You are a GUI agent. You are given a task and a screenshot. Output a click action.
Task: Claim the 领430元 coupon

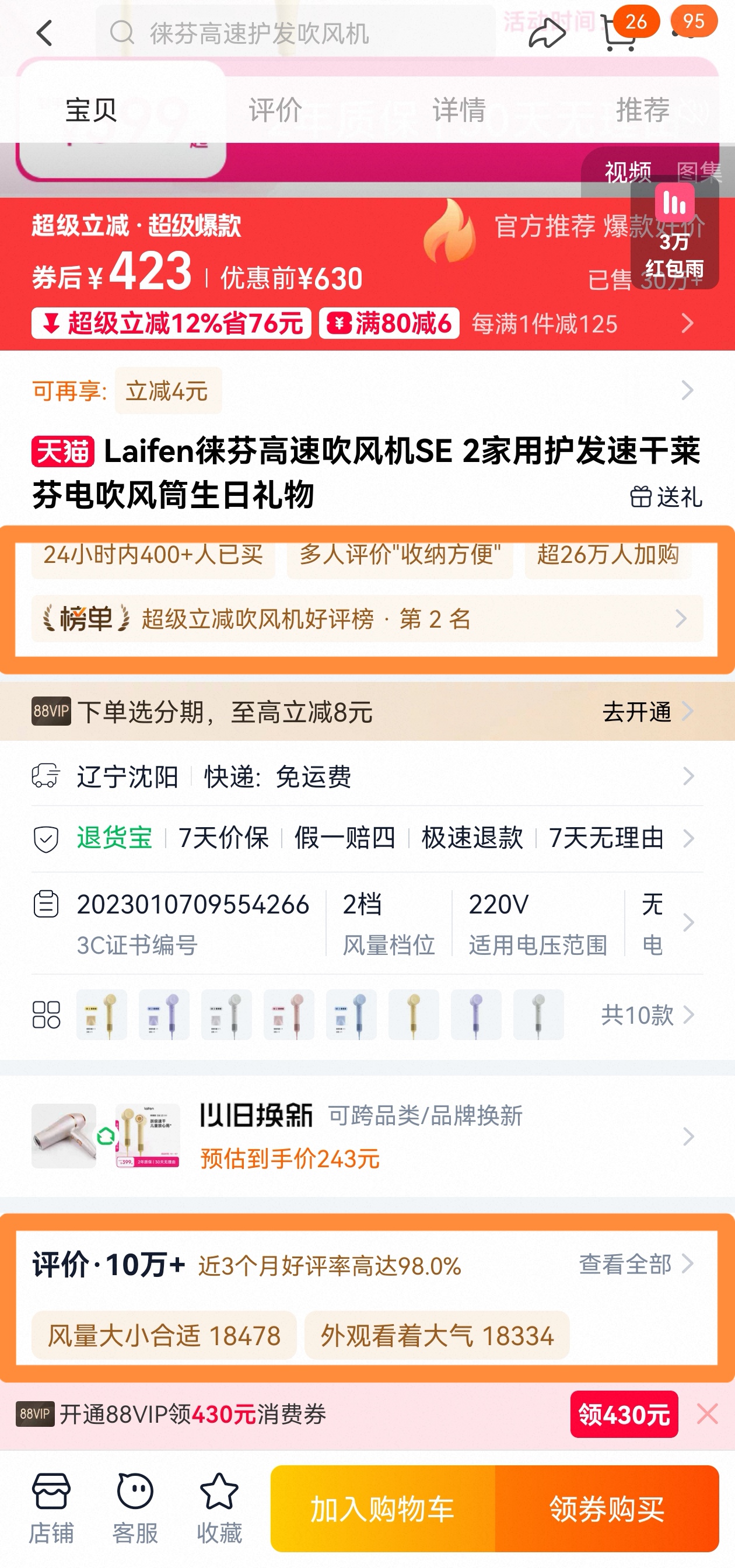[x=624, y=1414]
